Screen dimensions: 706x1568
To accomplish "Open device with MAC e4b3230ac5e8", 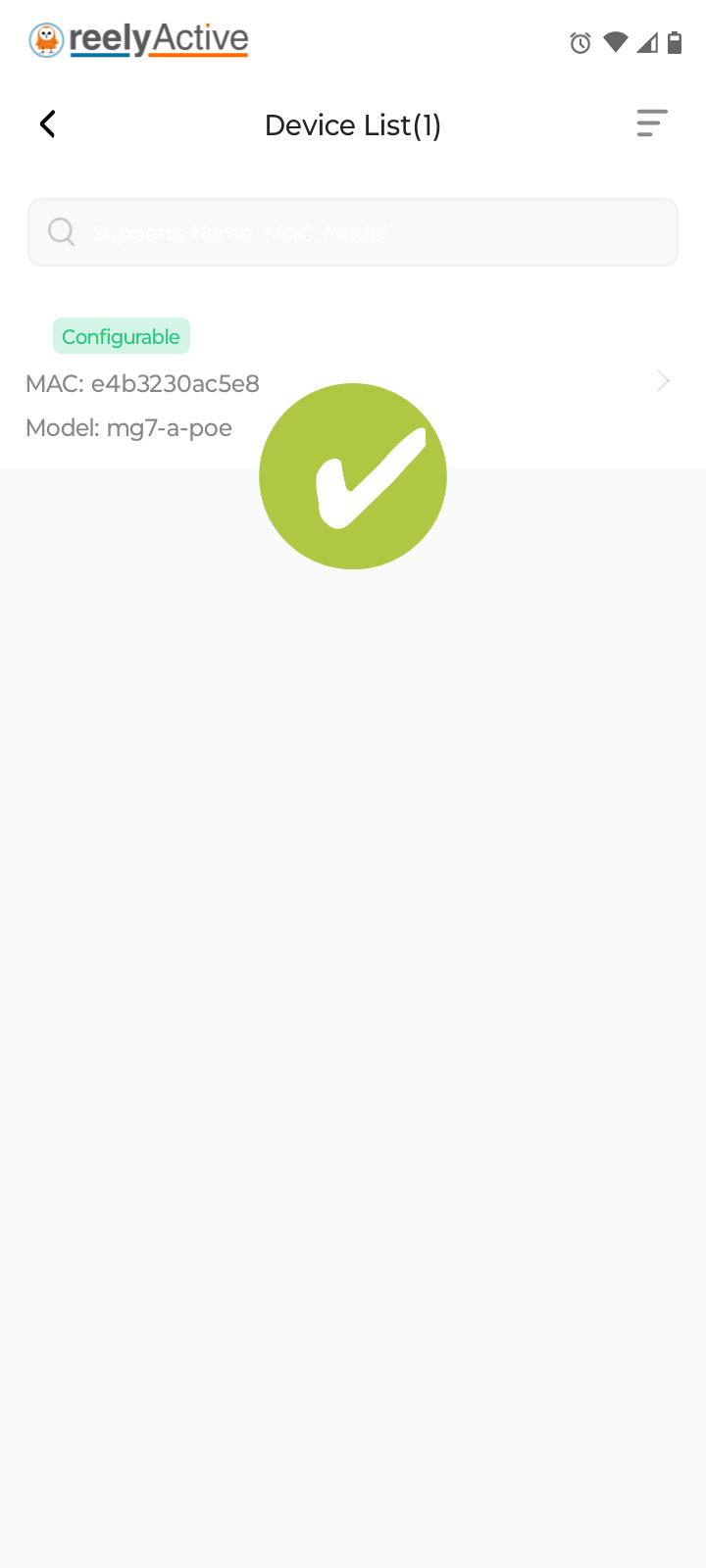I will pyautogui.click(x=353, y=381).
